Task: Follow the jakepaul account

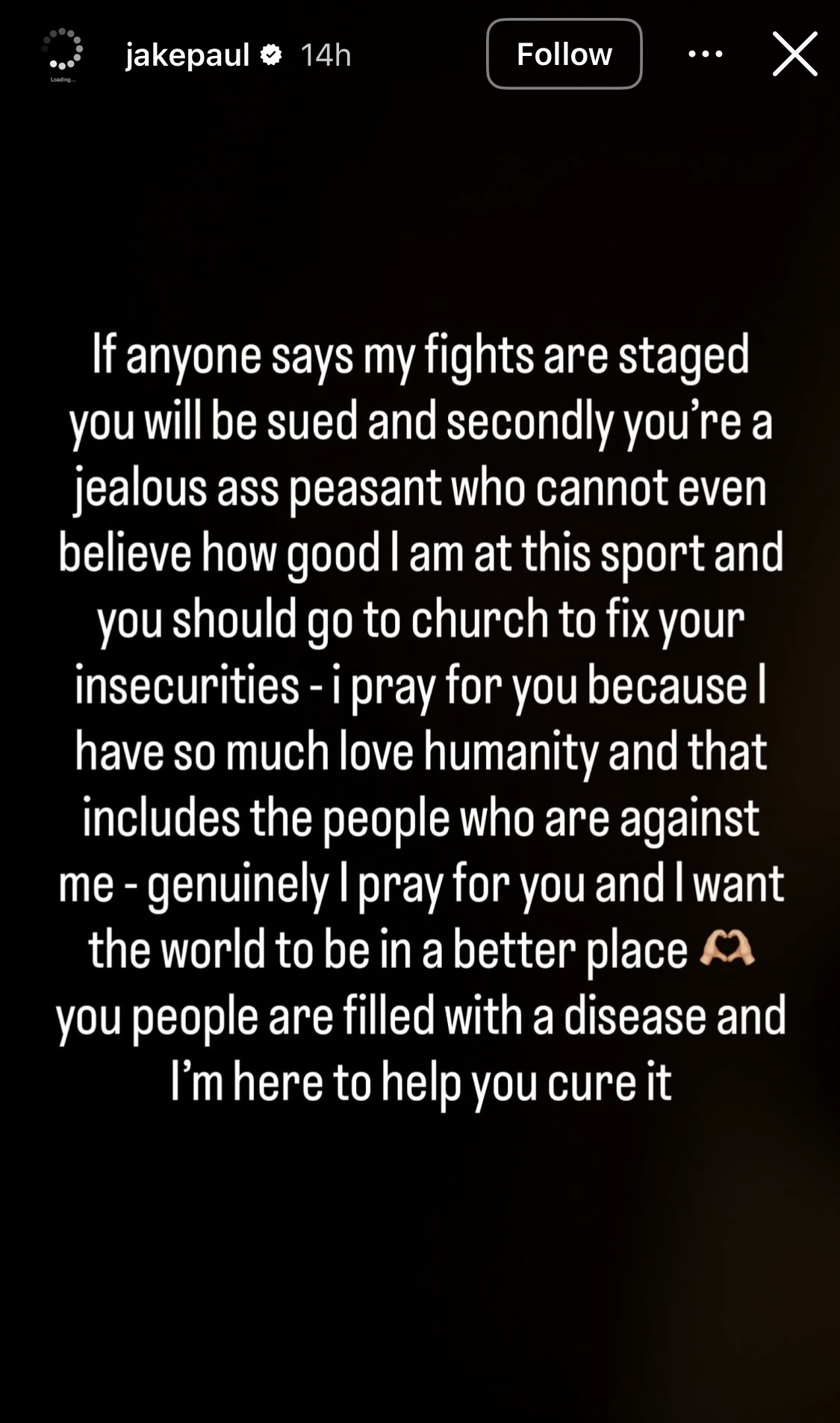Action: point(564,54)
